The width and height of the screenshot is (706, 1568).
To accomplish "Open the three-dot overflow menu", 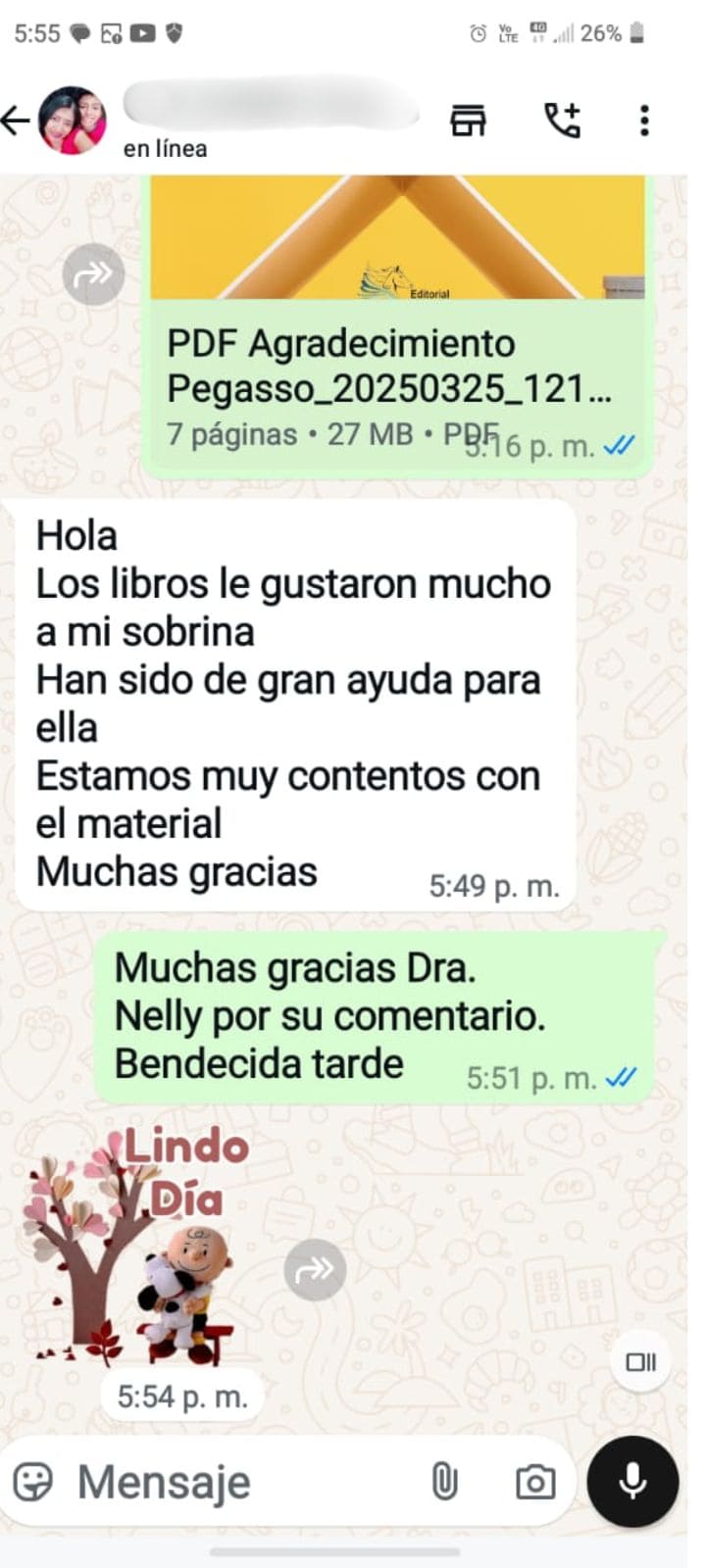I will point(644,121).
